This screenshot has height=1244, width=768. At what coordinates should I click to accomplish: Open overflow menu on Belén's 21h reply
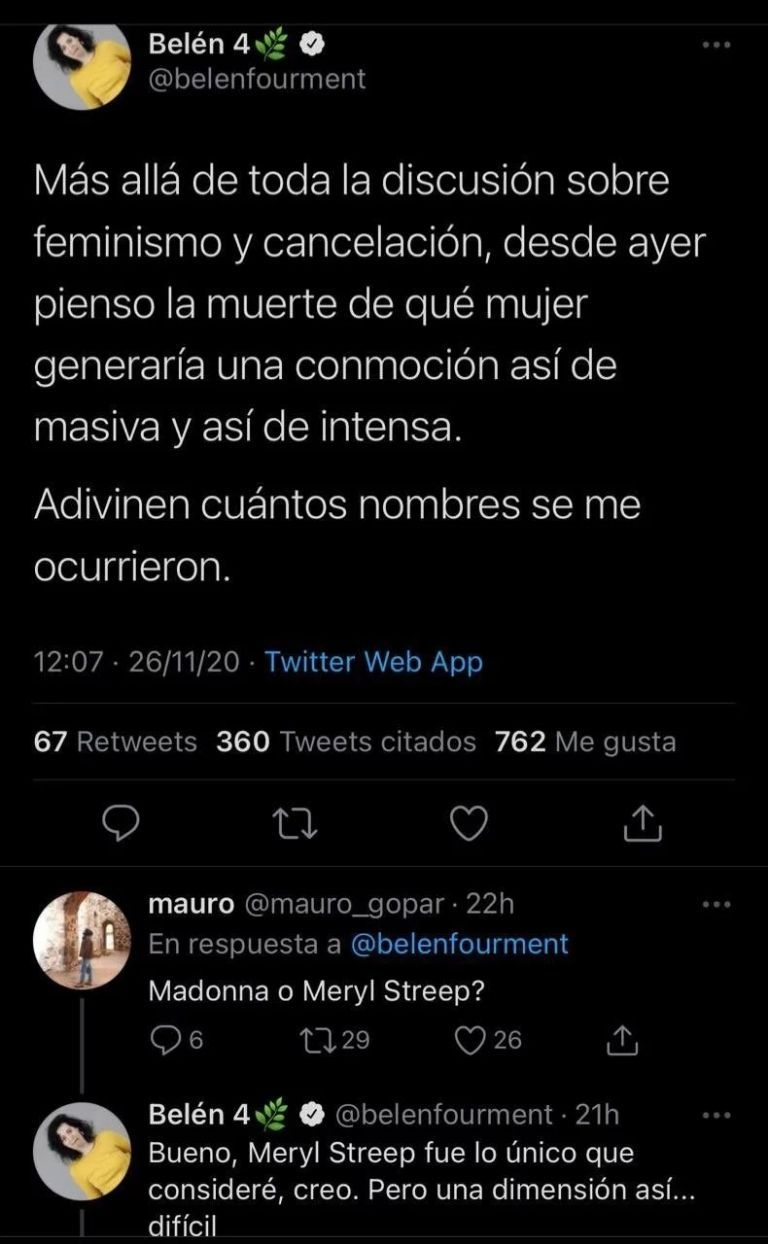click(716, 1114)
